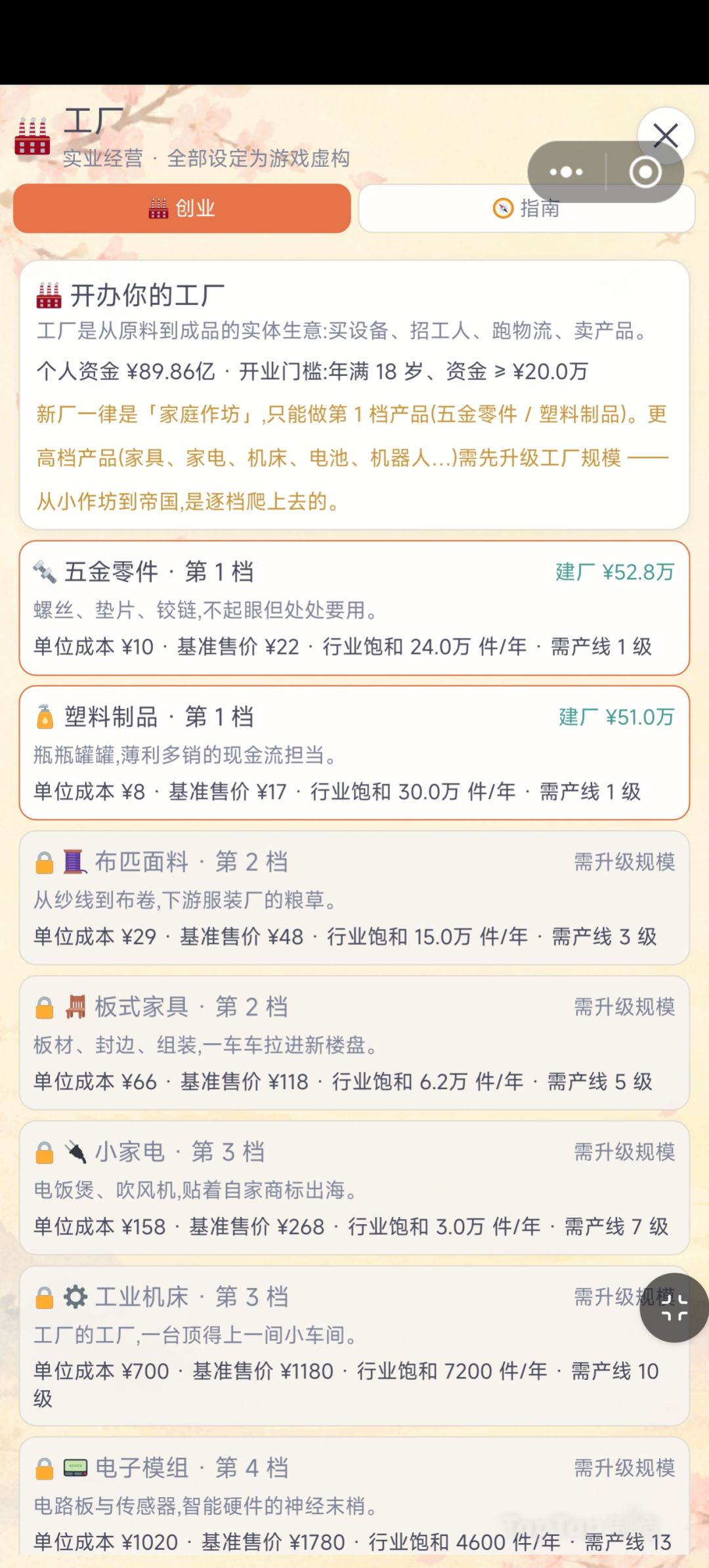The width and height of the screenshot is (709, 1568).
Task: Switch to the 创业 tab
Action: (182, 209)
